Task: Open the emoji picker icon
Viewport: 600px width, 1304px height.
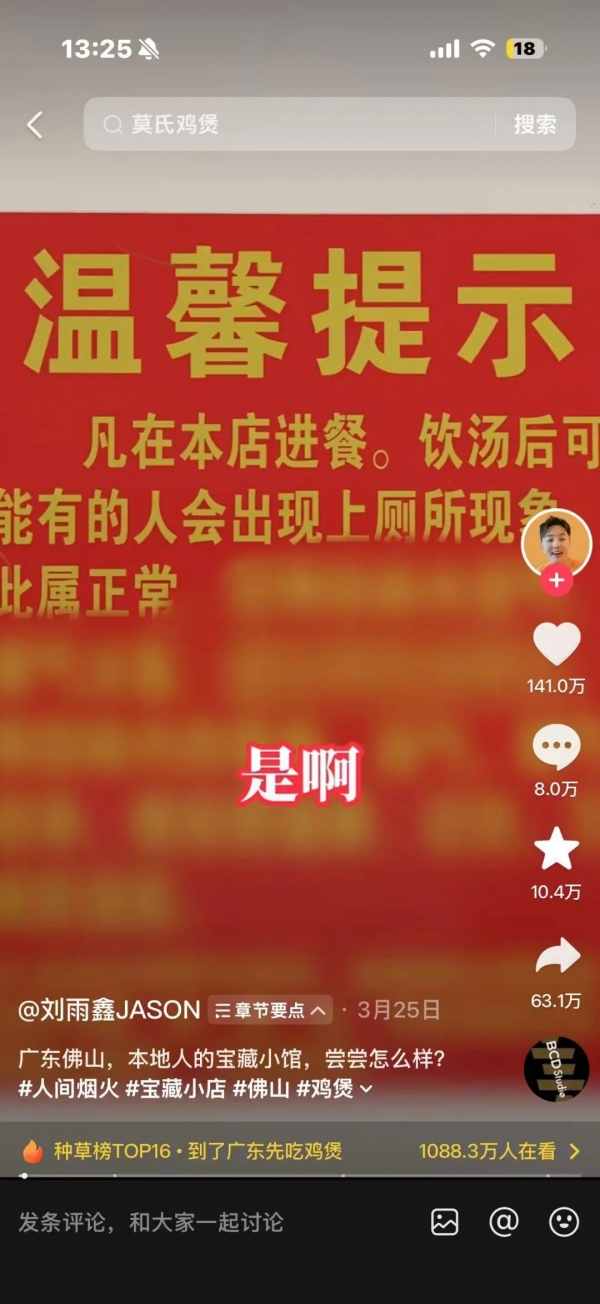Action: point(564,1221)
